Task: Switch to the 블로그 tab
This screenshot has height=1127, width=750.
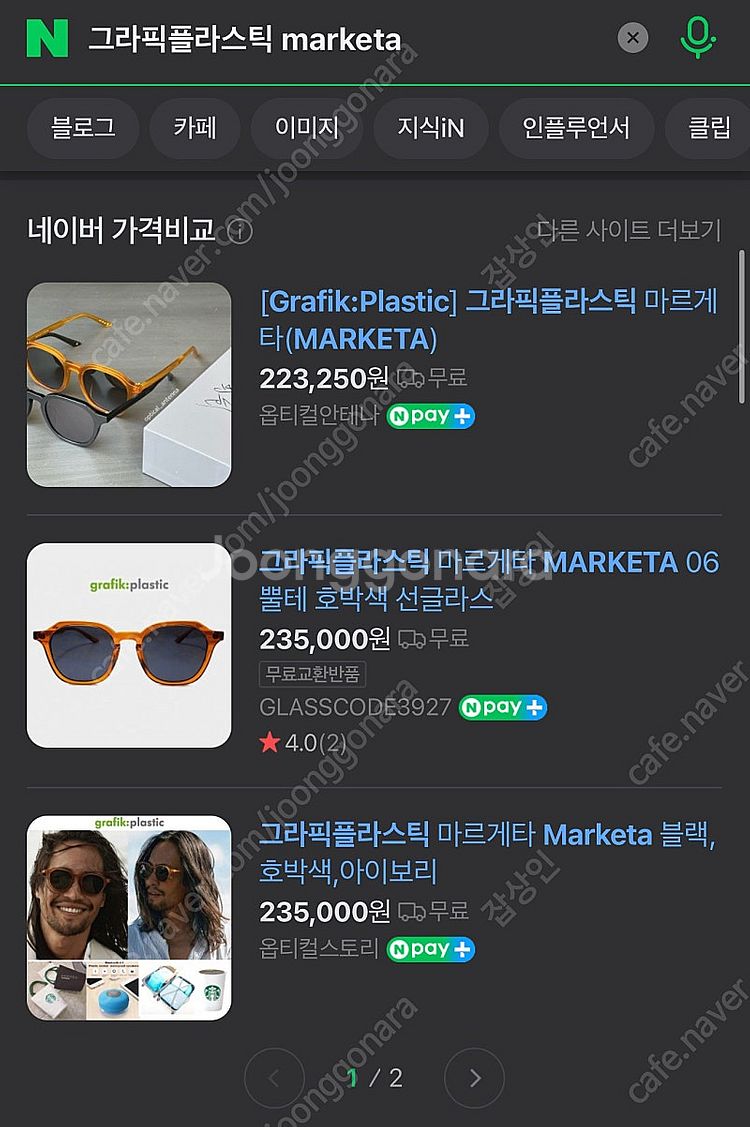Action: (x=83, y=128)
